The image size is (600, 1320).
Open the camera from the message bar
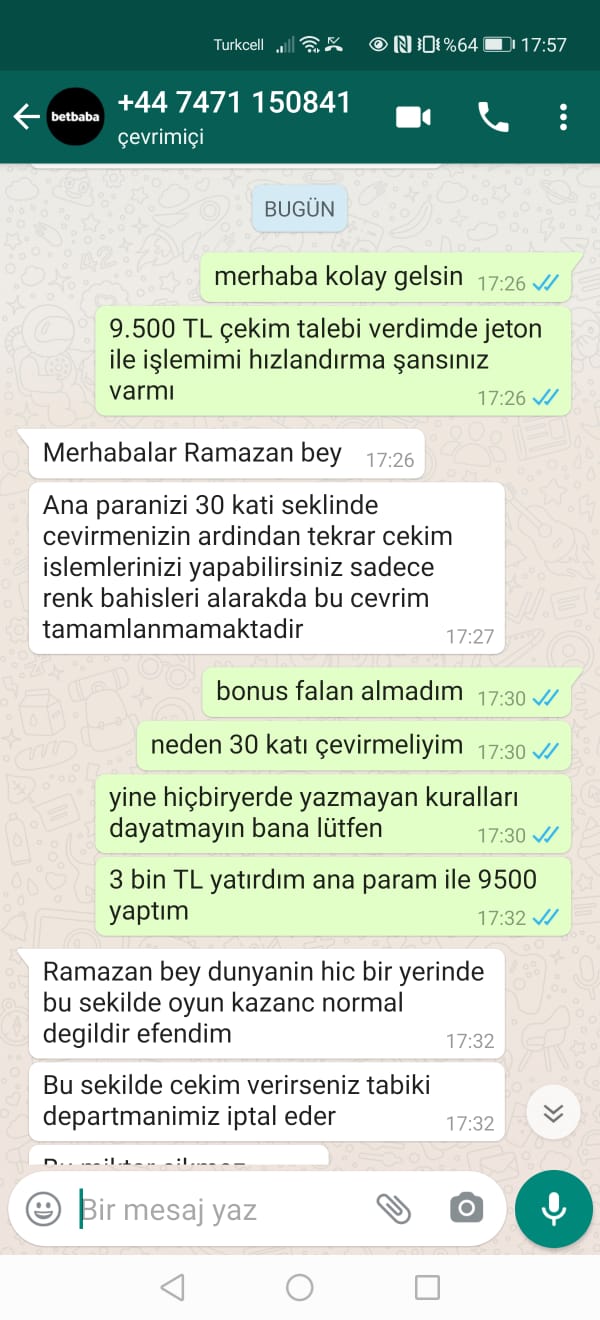point(466,1209)
